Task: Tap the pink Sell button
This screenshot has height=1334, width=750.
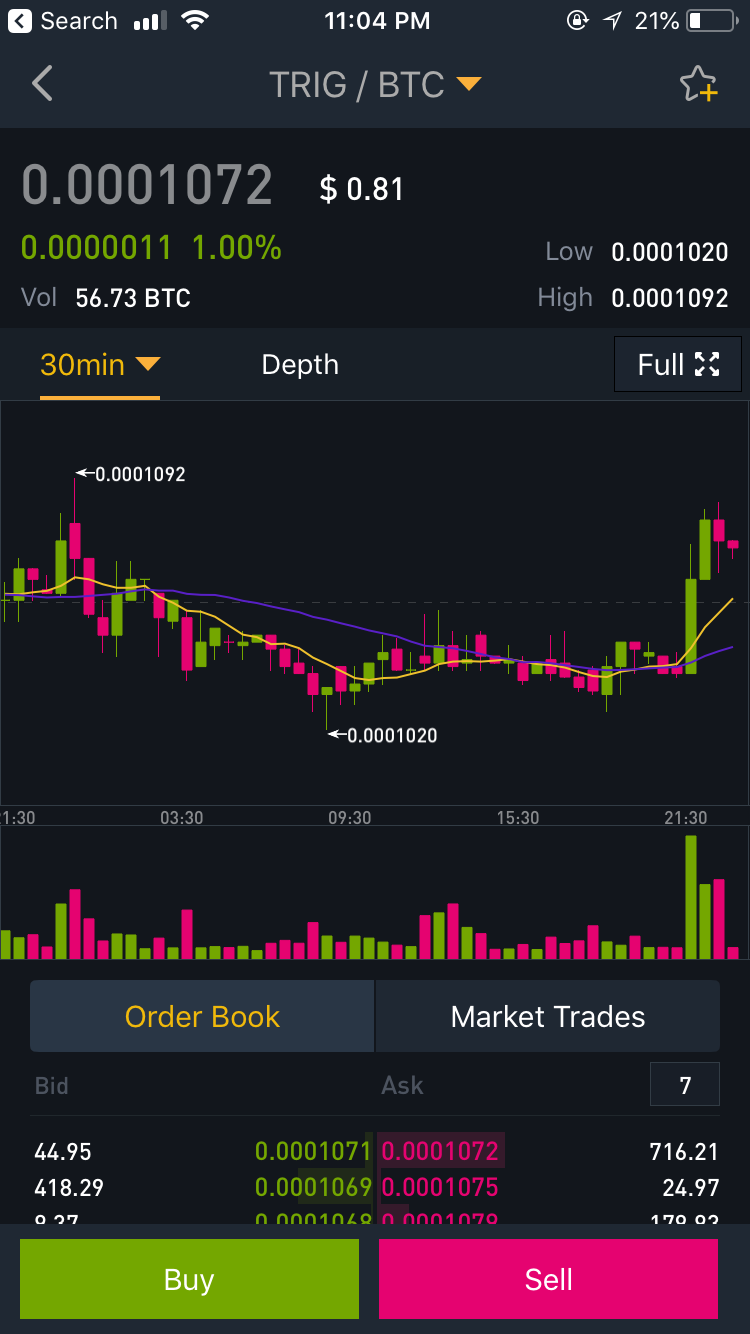Action: 548,1279
